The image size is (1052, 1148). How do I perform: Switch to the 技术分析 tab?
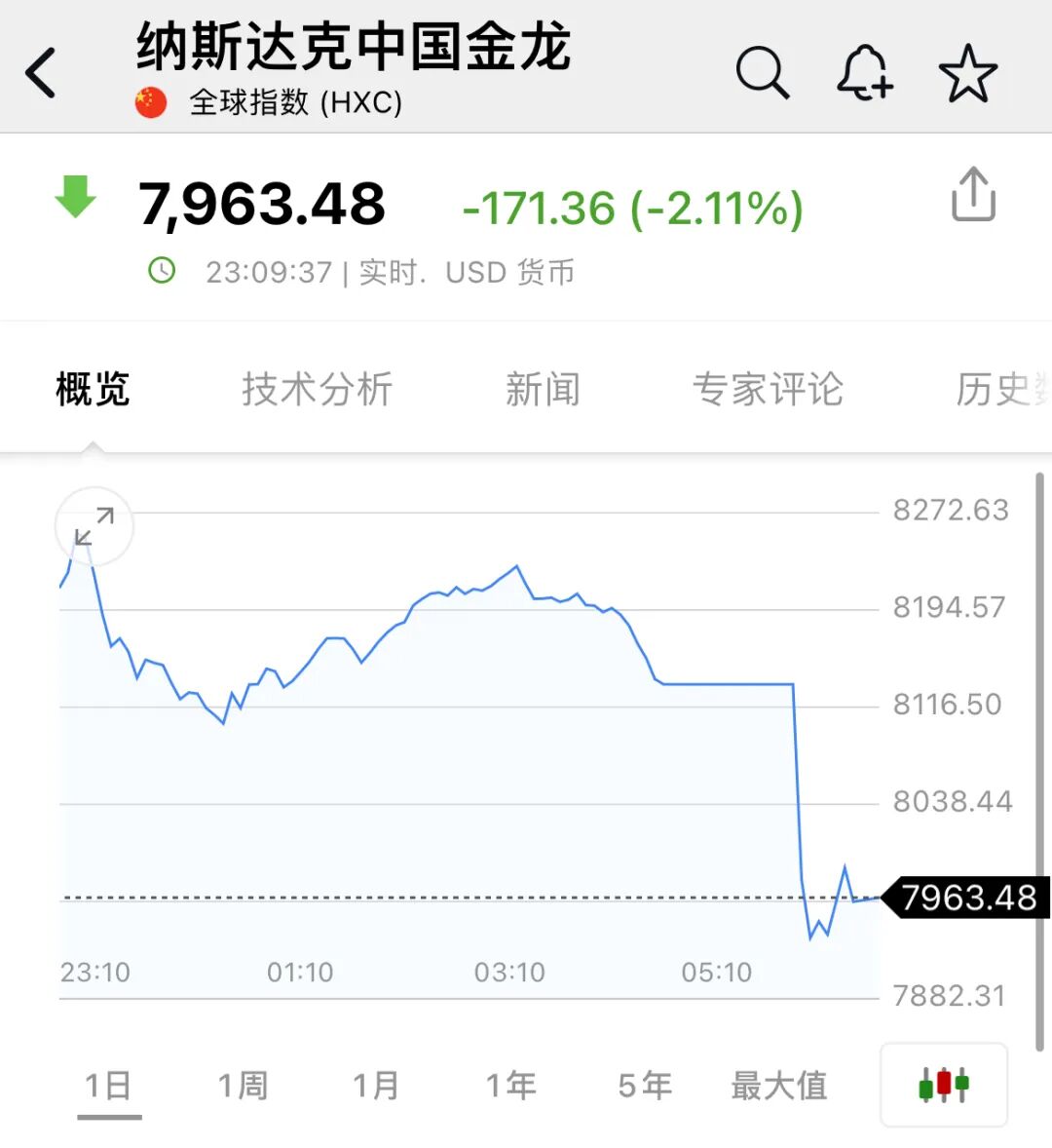click(x=317, y=389)
